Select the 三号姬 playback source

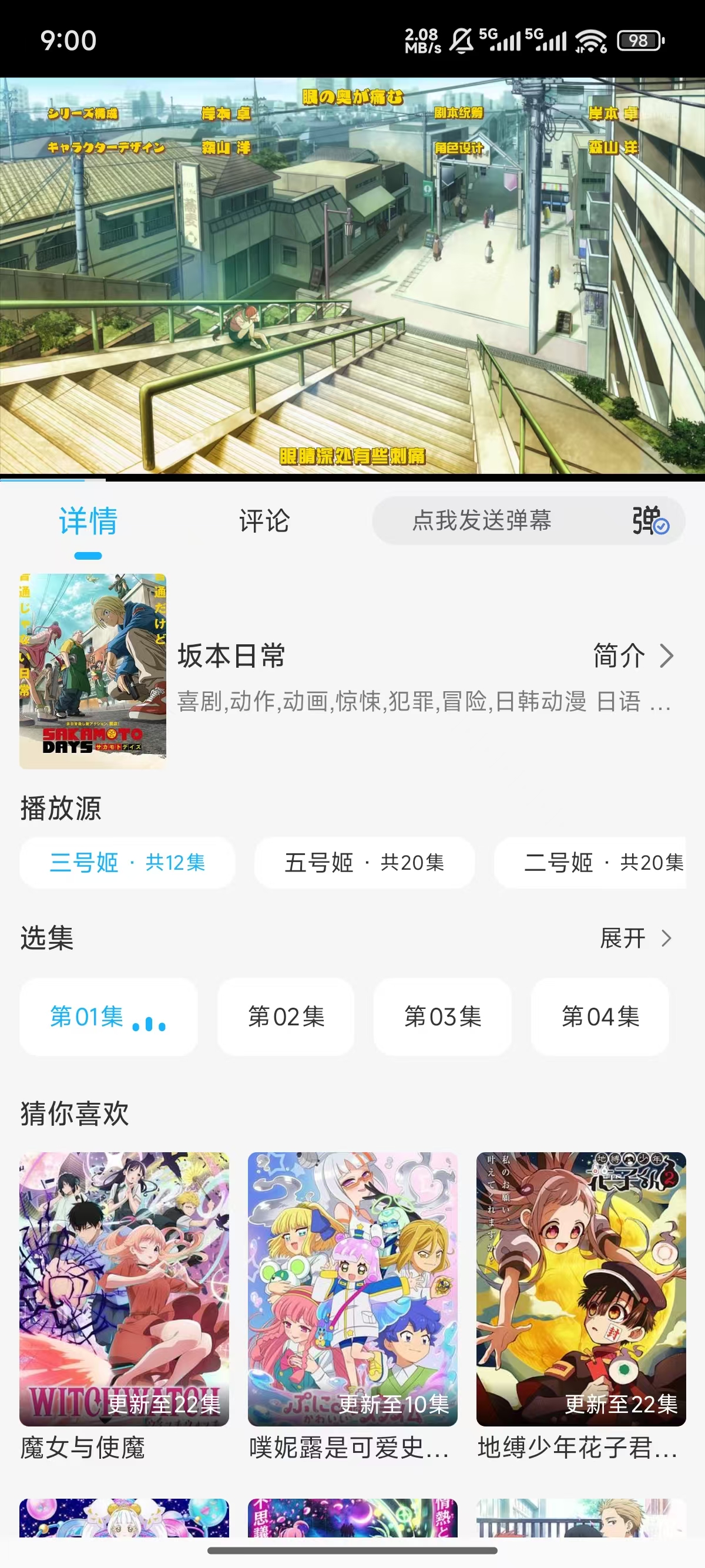coord(127,863)
